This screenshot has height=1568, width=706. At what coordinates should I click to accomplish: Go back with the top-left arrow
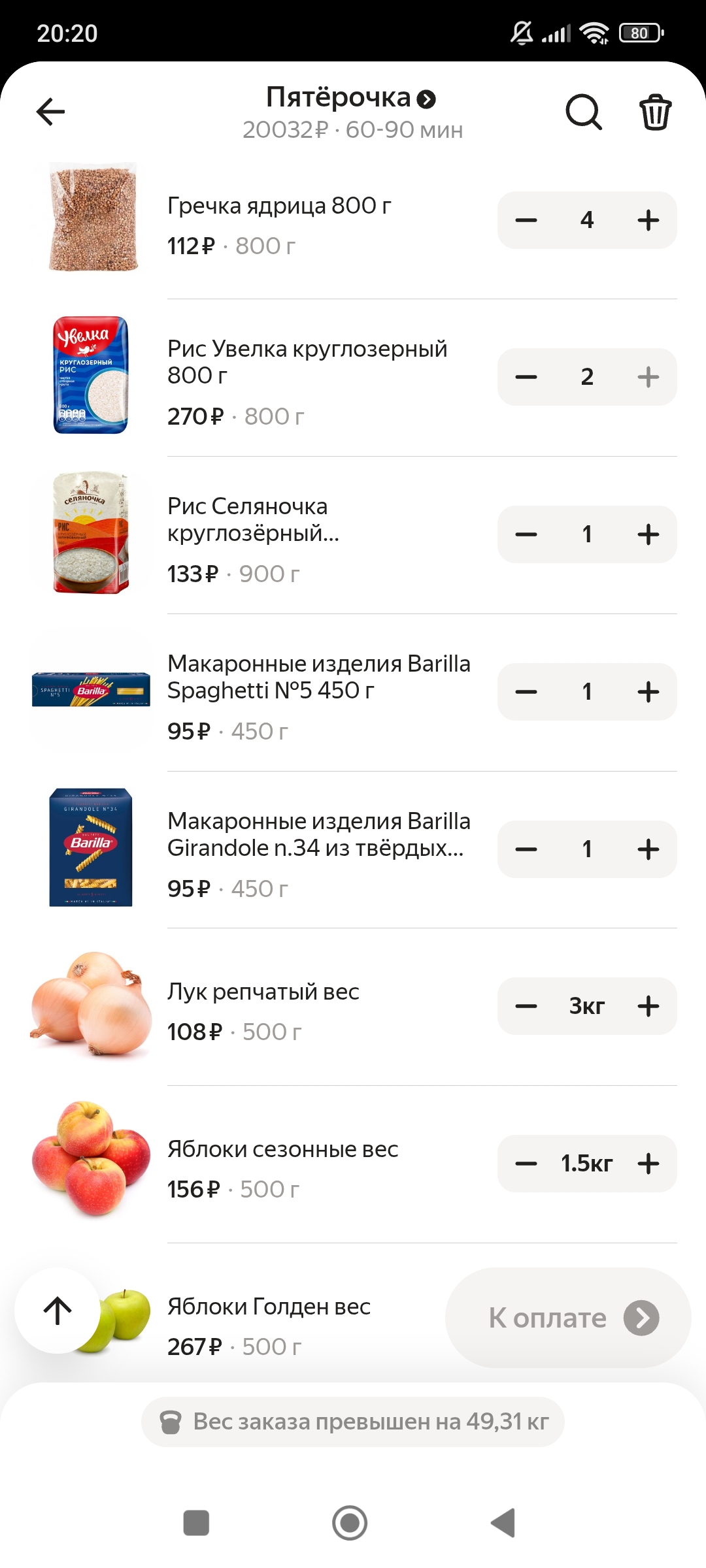(x=51, y=112)
